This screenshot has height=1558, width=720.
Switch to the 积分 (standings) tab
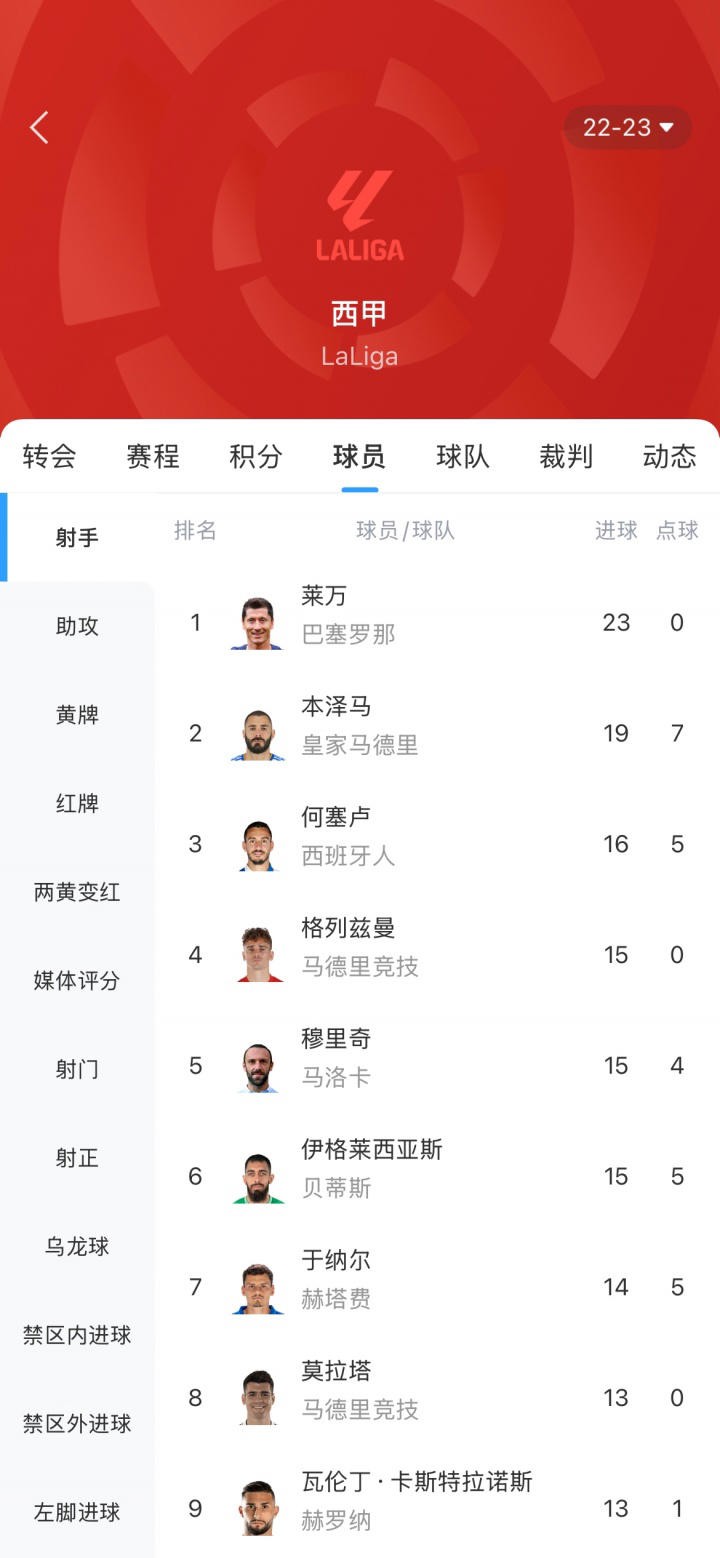(255, 456)
